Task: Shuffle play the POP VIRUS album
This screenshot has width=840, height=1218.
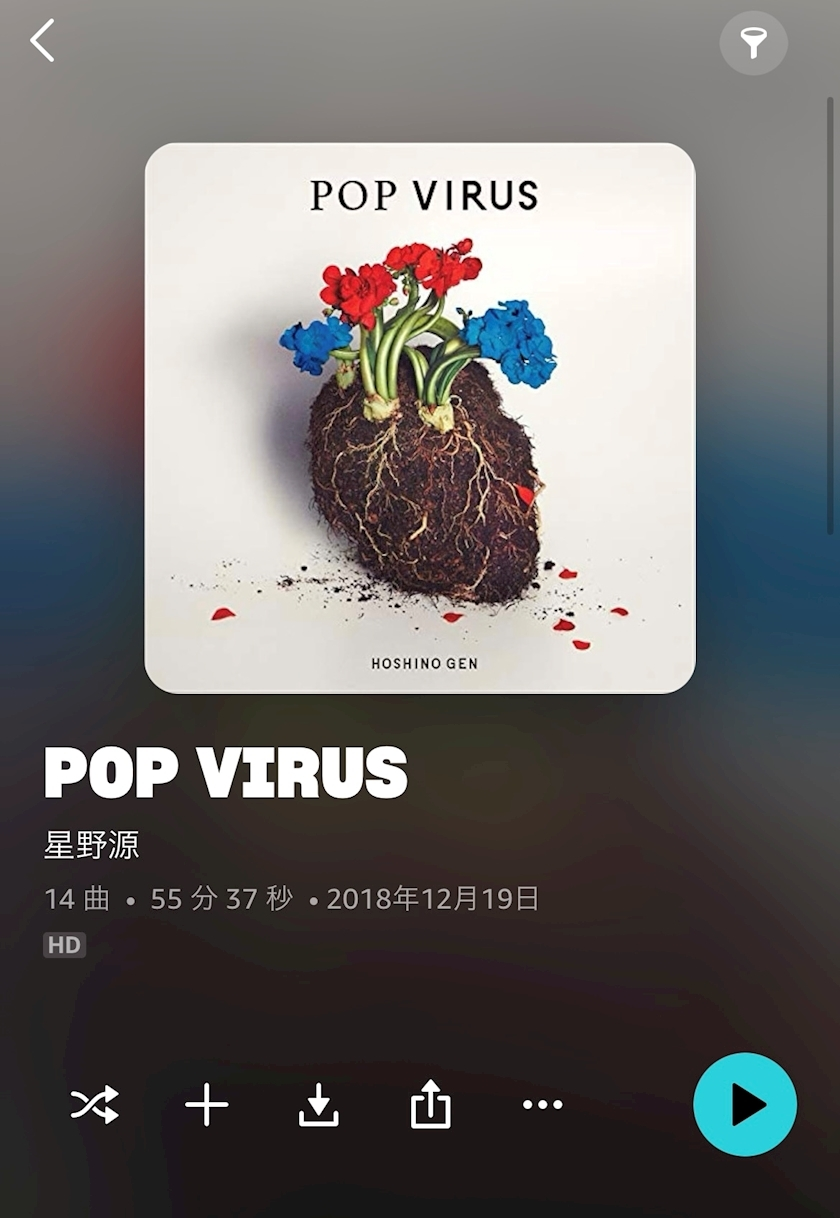Action: (95, 1105)
